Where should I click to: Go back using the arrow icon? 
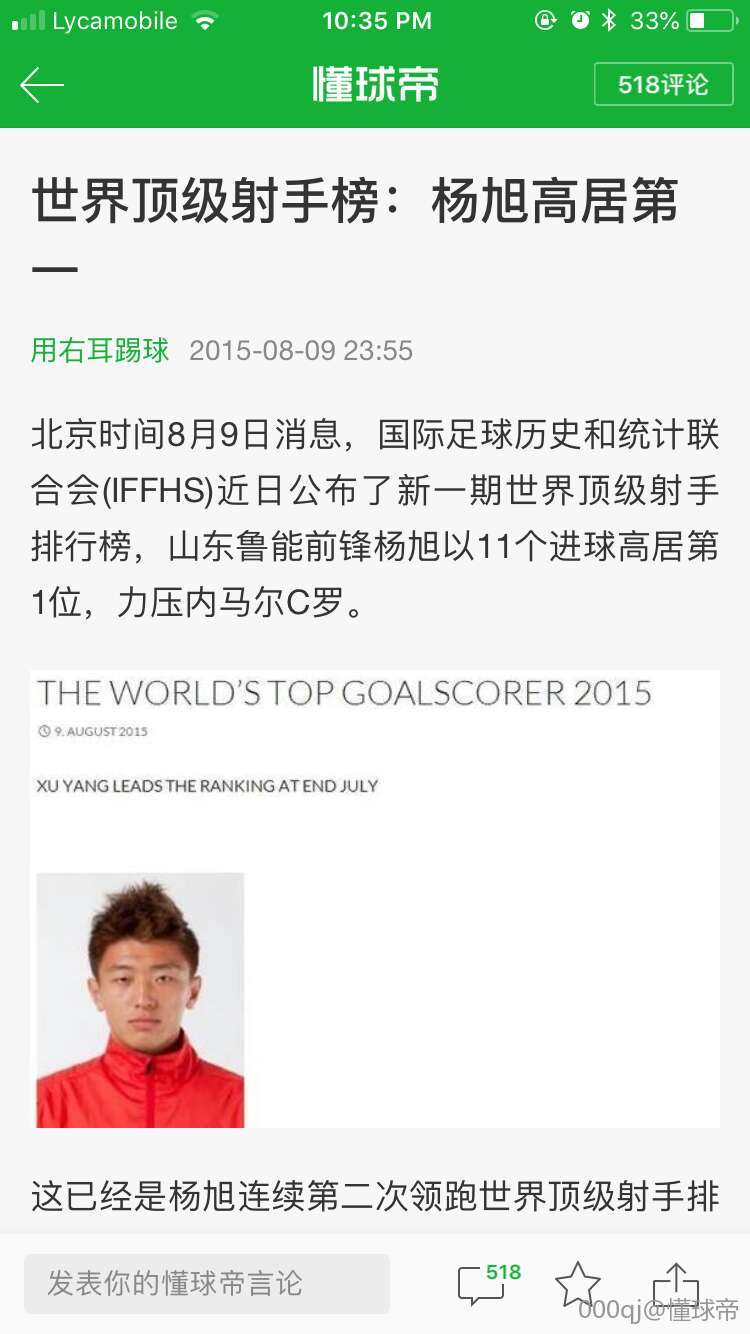(x=42, y=85)
